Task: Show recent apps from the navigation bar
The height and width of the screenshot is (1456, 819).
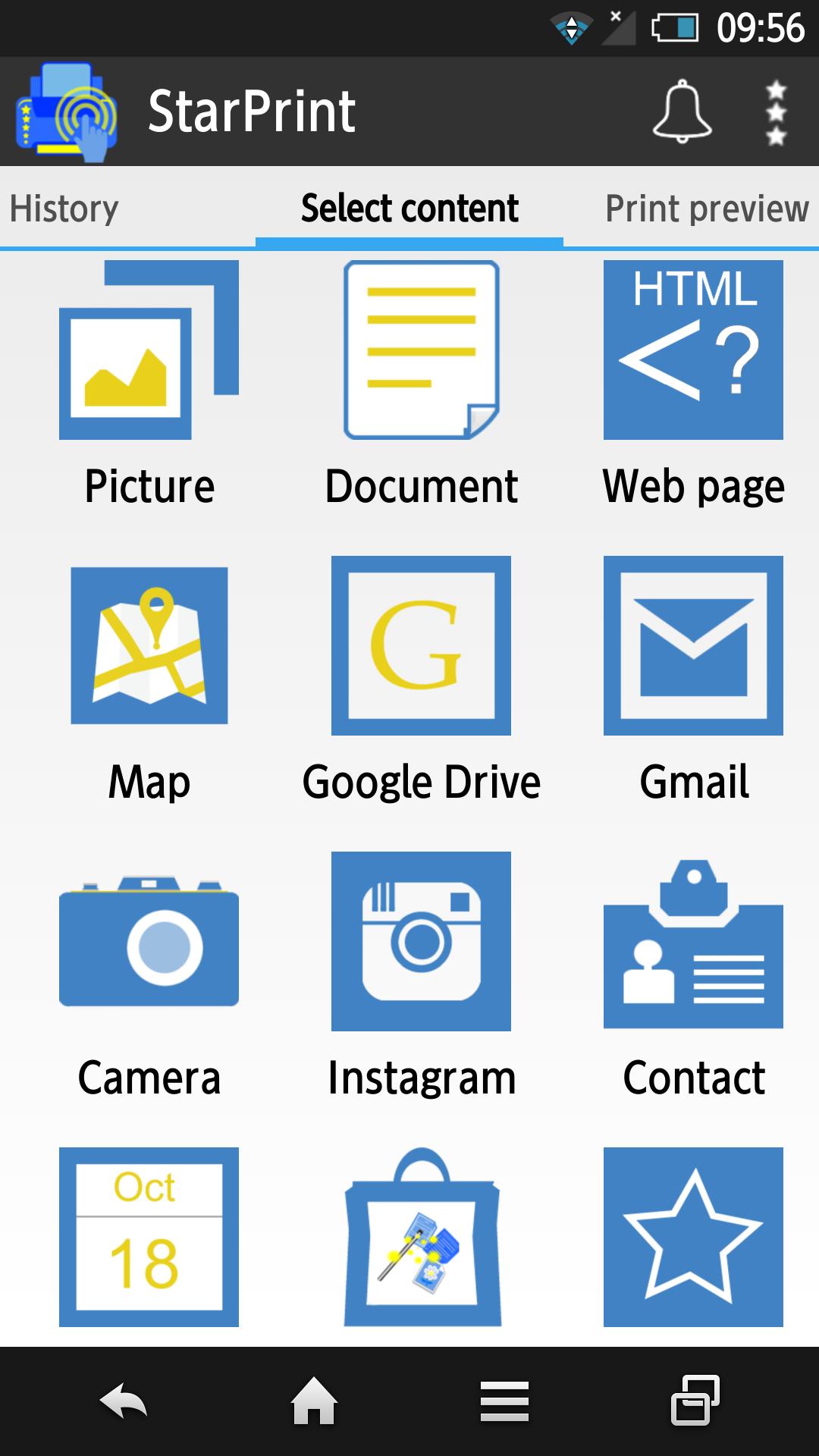Action: tap(695, 1401)
